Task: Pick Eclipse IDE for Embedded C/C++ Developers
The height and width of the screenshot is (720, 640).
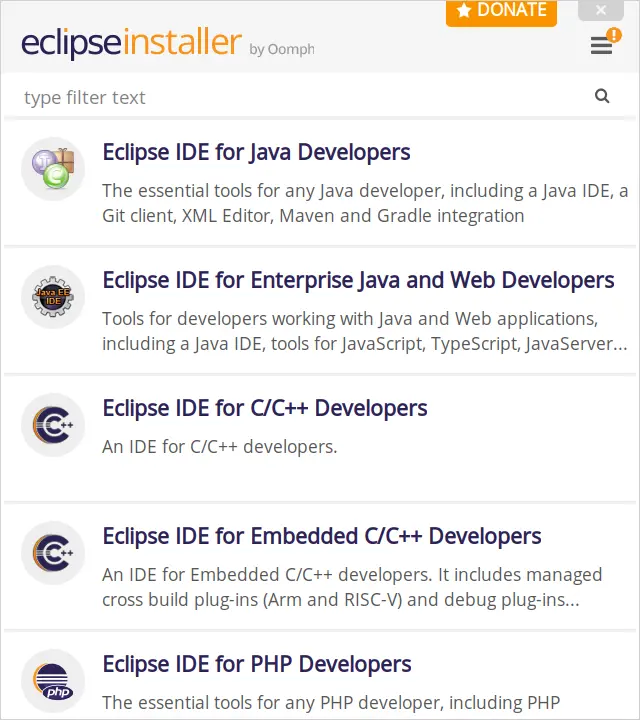Action: [x=322, y=537]
